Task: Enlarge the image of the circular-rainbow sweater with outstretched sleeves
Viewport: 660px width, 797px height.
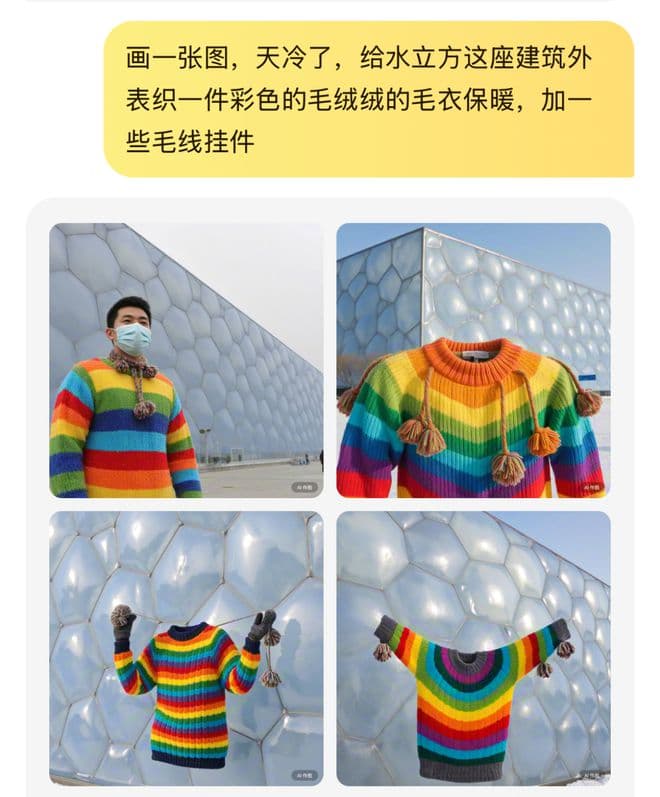Action: coord(473,648)
